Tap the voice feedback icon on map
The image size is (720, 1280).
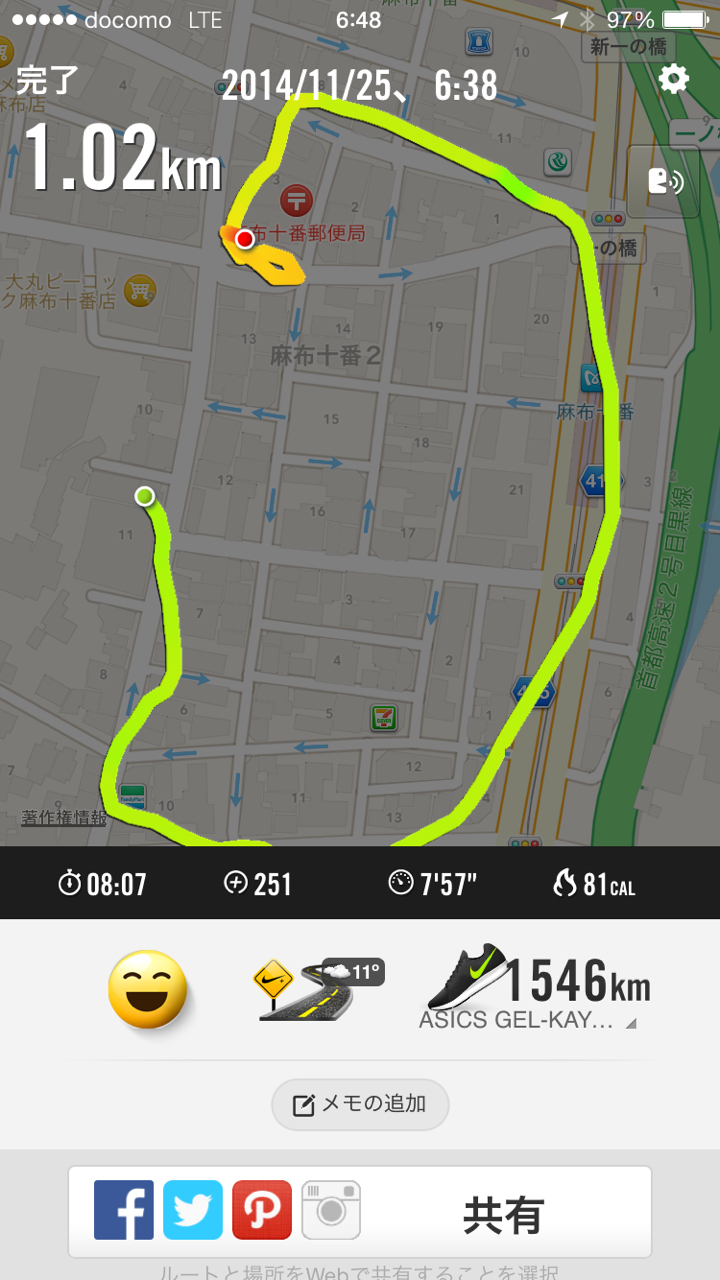coord(663,181)
